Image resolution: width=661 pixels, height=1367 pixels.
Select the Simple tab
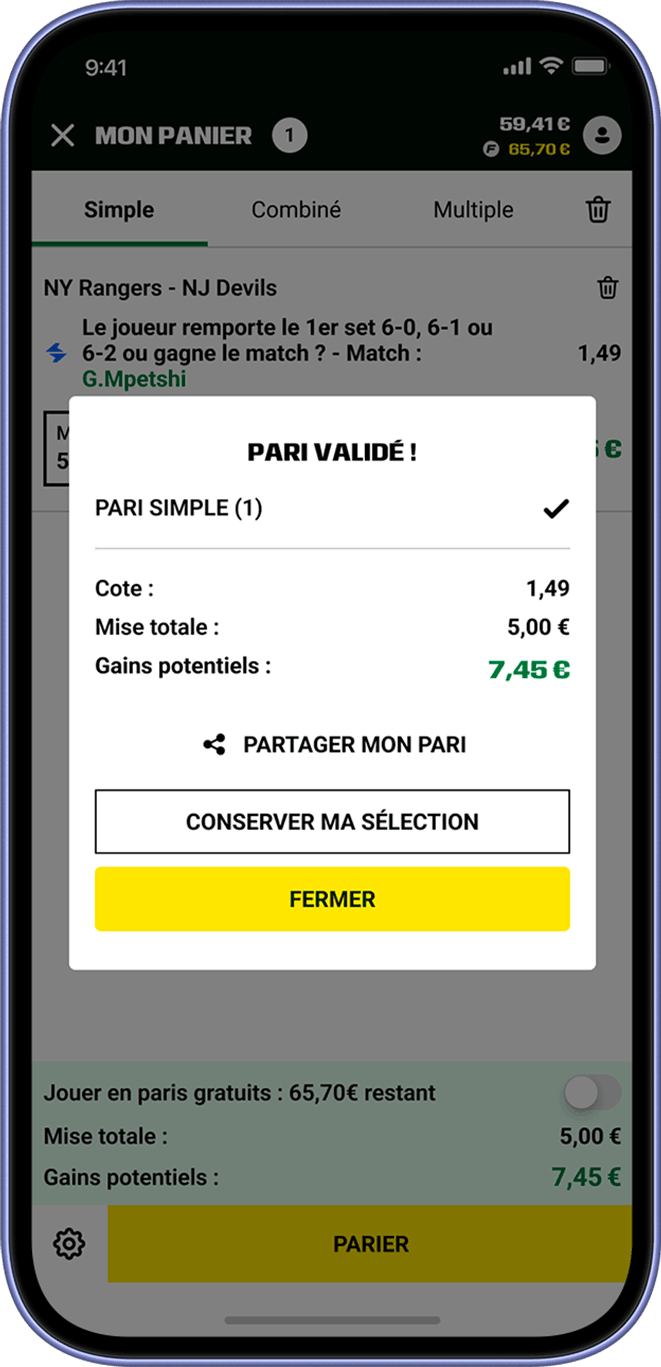(x=119, y=210)
